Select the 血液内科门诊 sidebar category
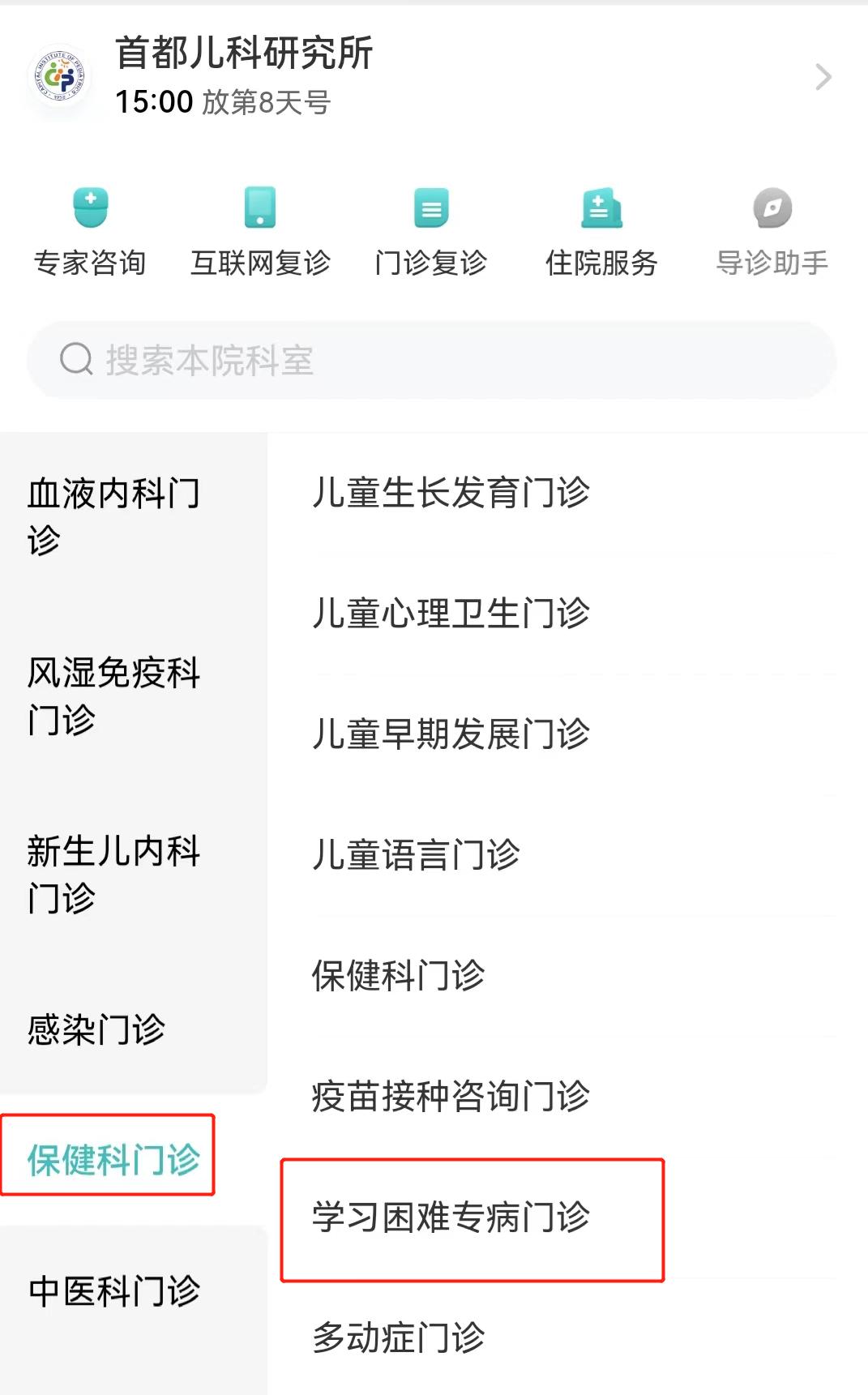 (x=116, y=515)
